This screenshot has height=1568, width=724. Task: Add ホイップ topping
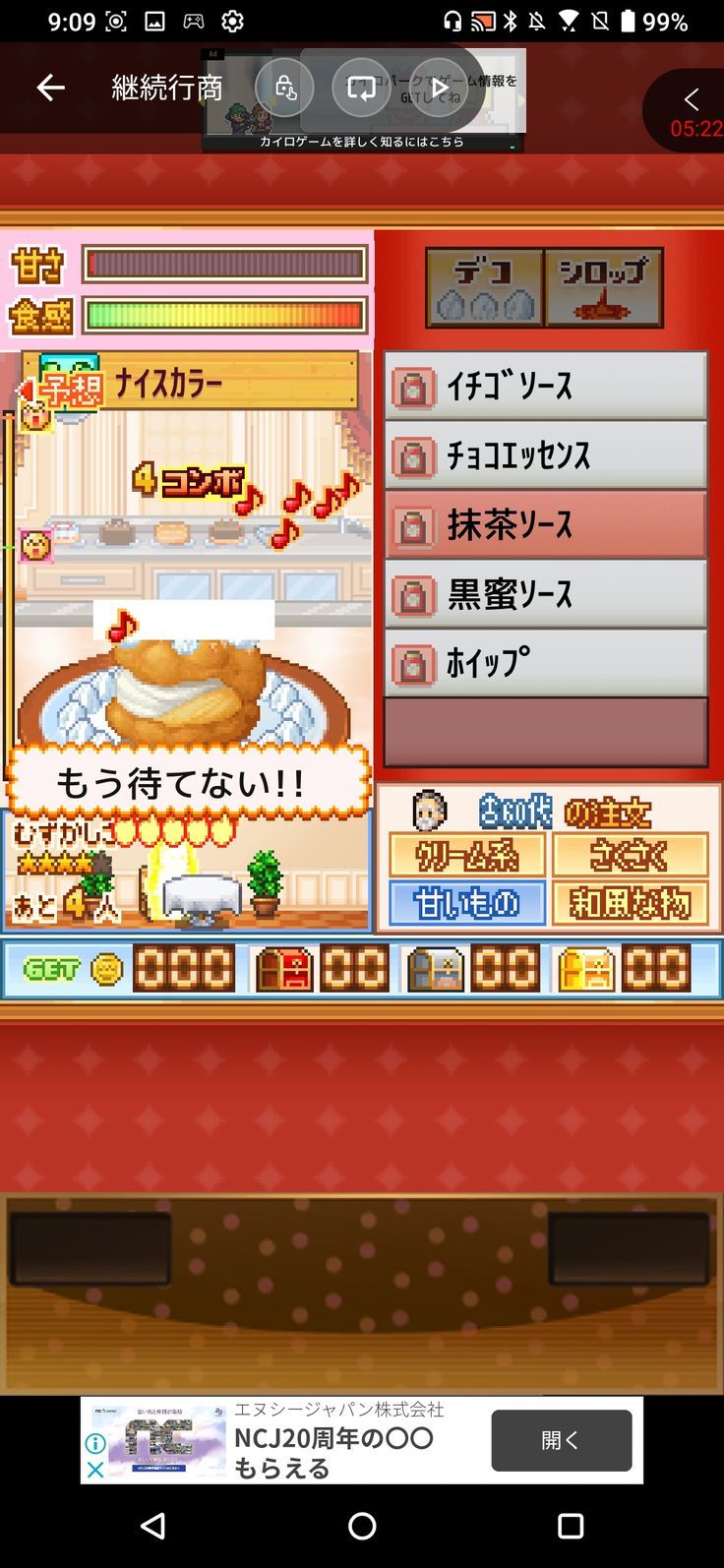point(546,664)
